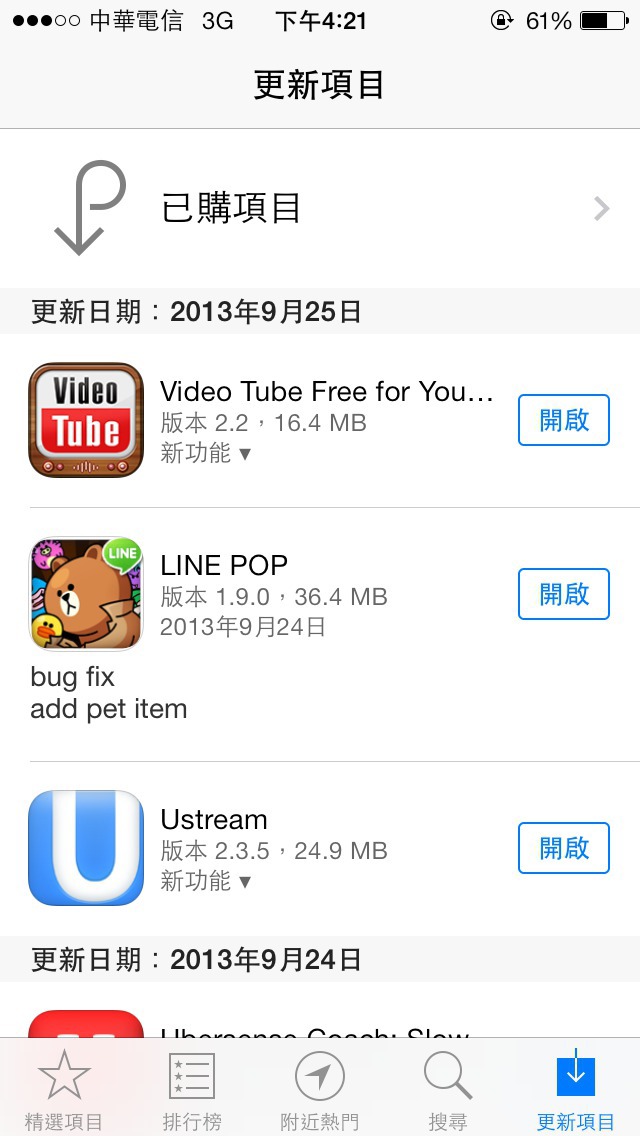Viewport: 640px width, 1136px height.
Task: Switch to the 精選項目 tab
Action: (x=64, y=1089)
